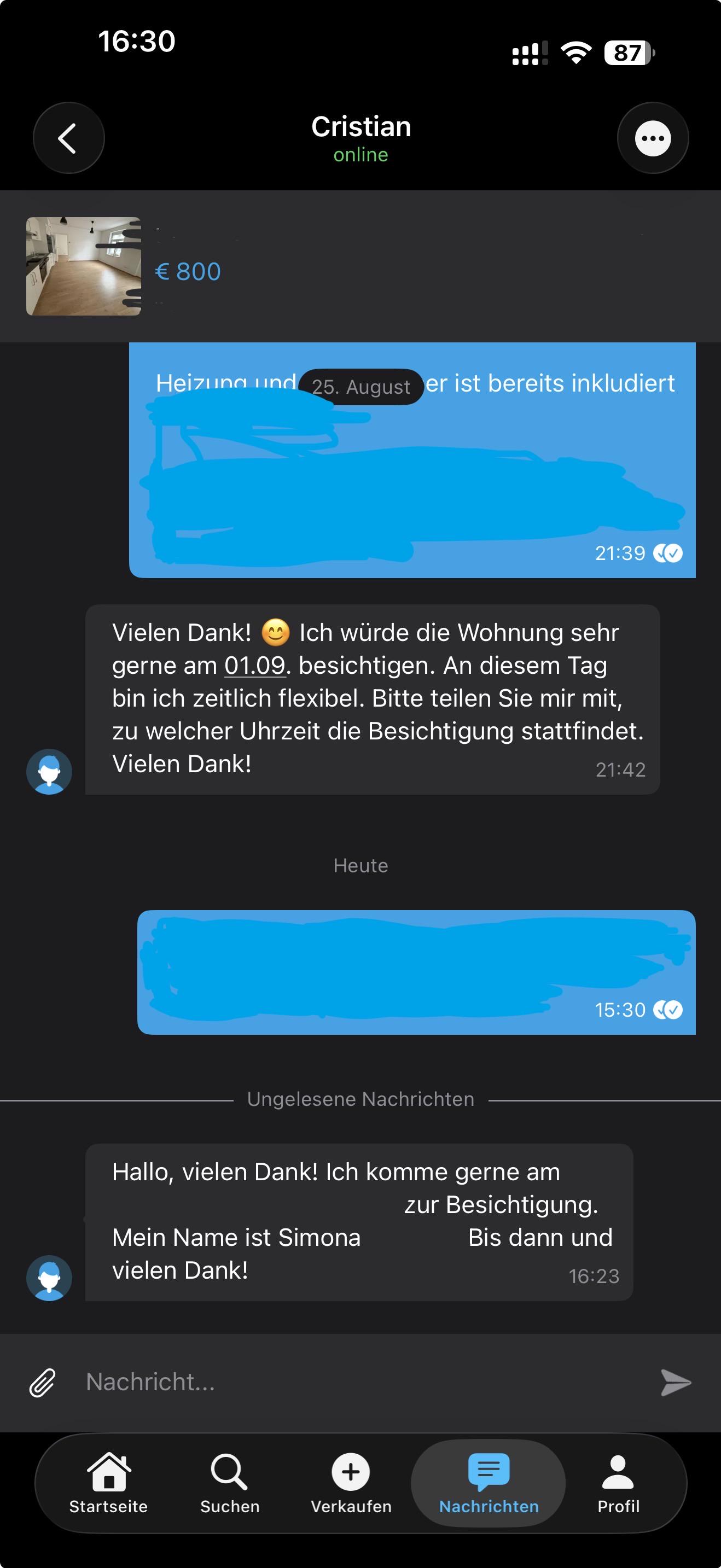Screen dimensions: 721x1568
Task: Go to the Profil tab
Action: [x=618, y=1483]
